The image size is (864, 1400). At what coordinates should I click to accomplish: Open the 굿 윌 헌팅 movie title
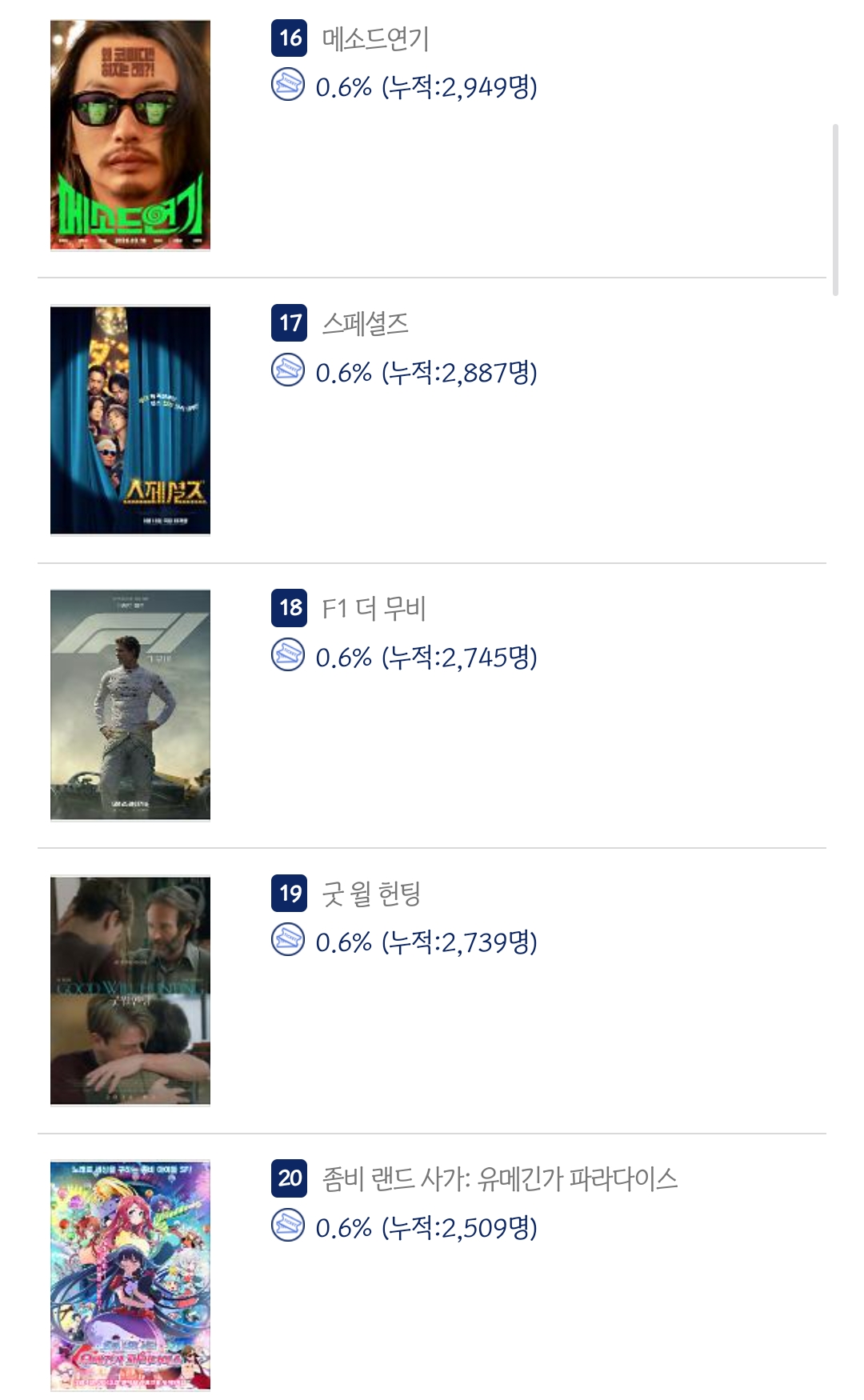pos(371,894)
